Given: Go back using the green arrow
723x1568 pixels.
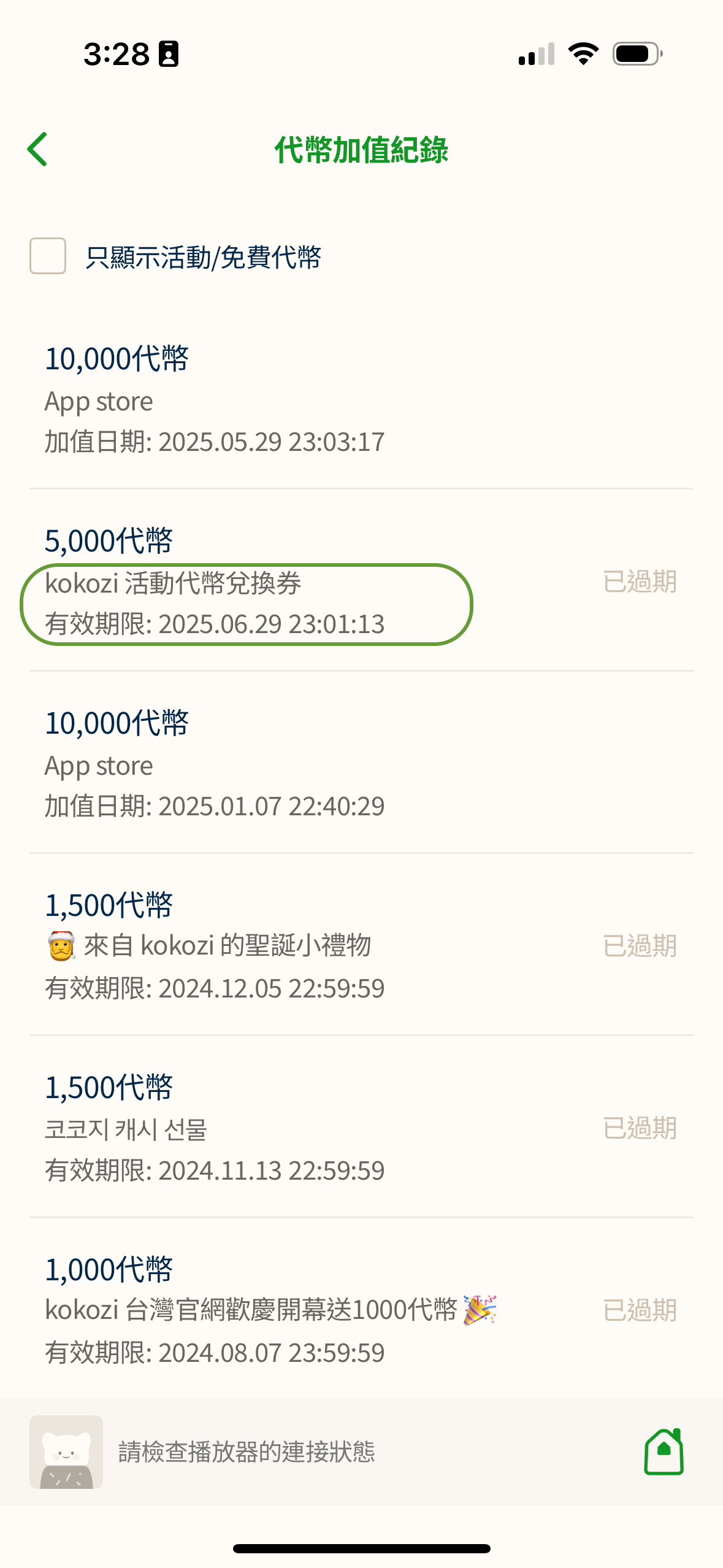Looking at the screenshot, I should pos(38,150).
